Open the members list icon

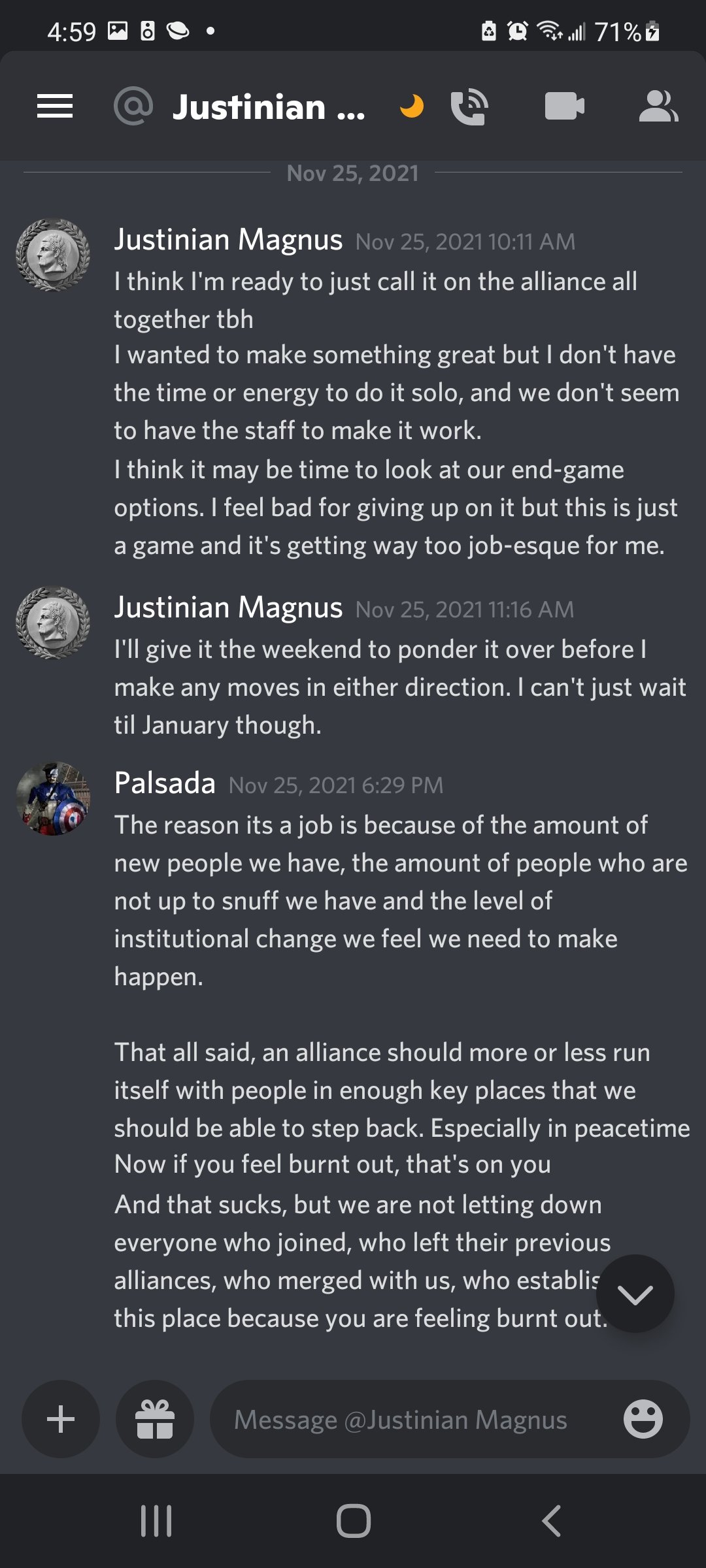pos(658,106)
